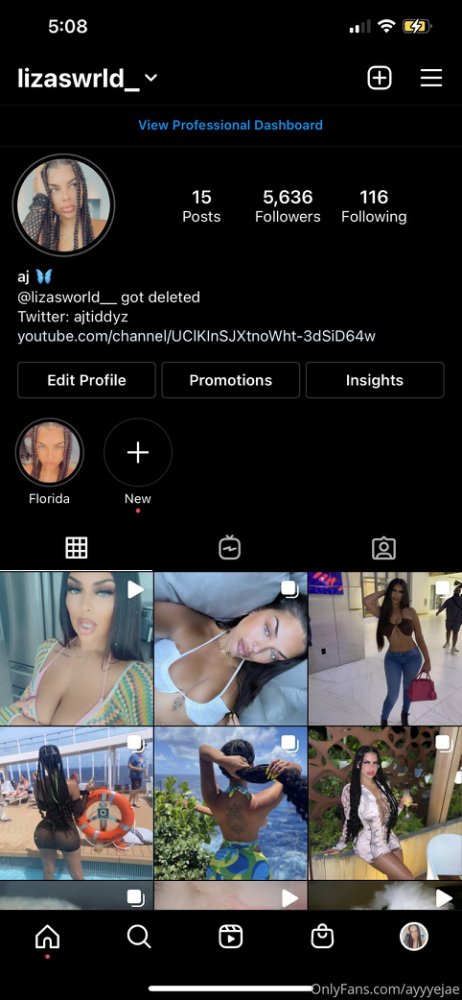Switch to the tagged photos tab
The image size is (462, 1000).
384,548
